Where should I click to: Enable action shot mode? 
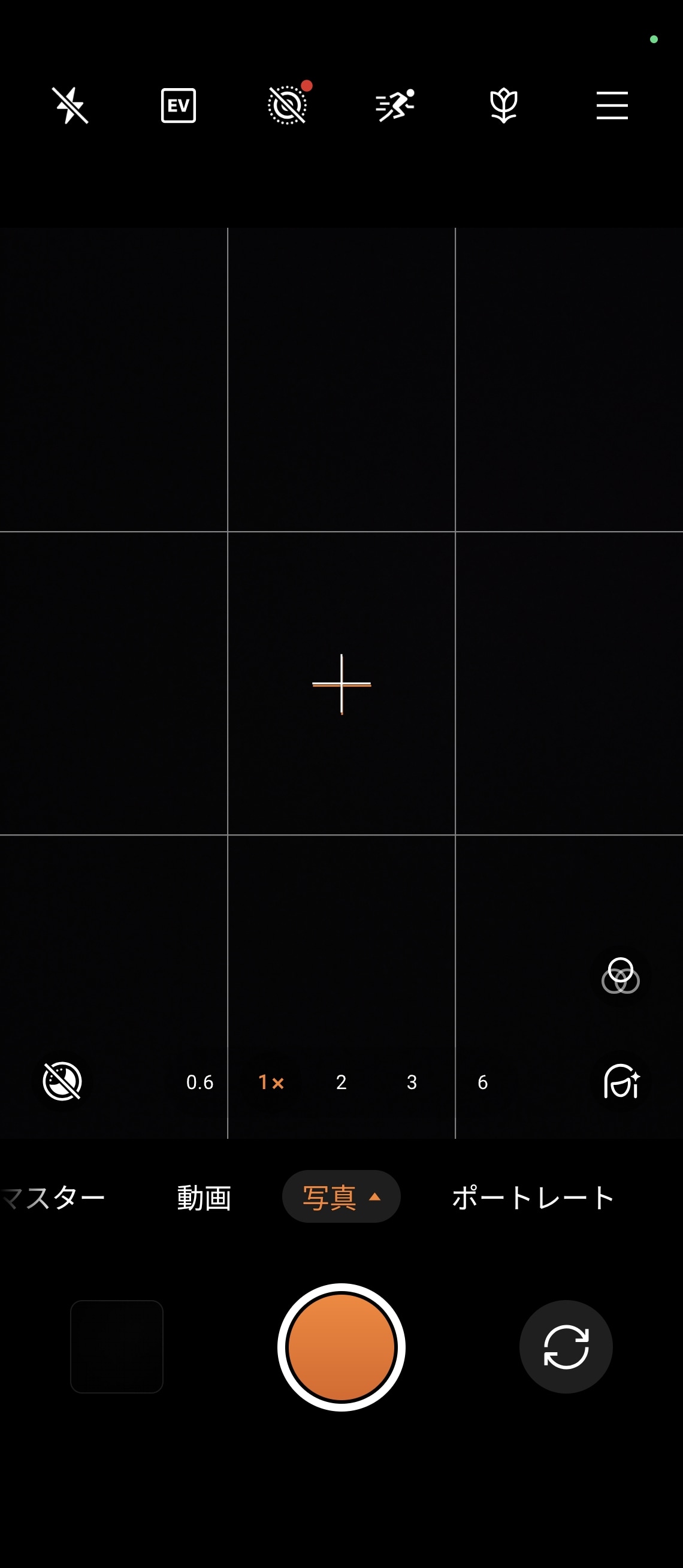coord(395,106)
